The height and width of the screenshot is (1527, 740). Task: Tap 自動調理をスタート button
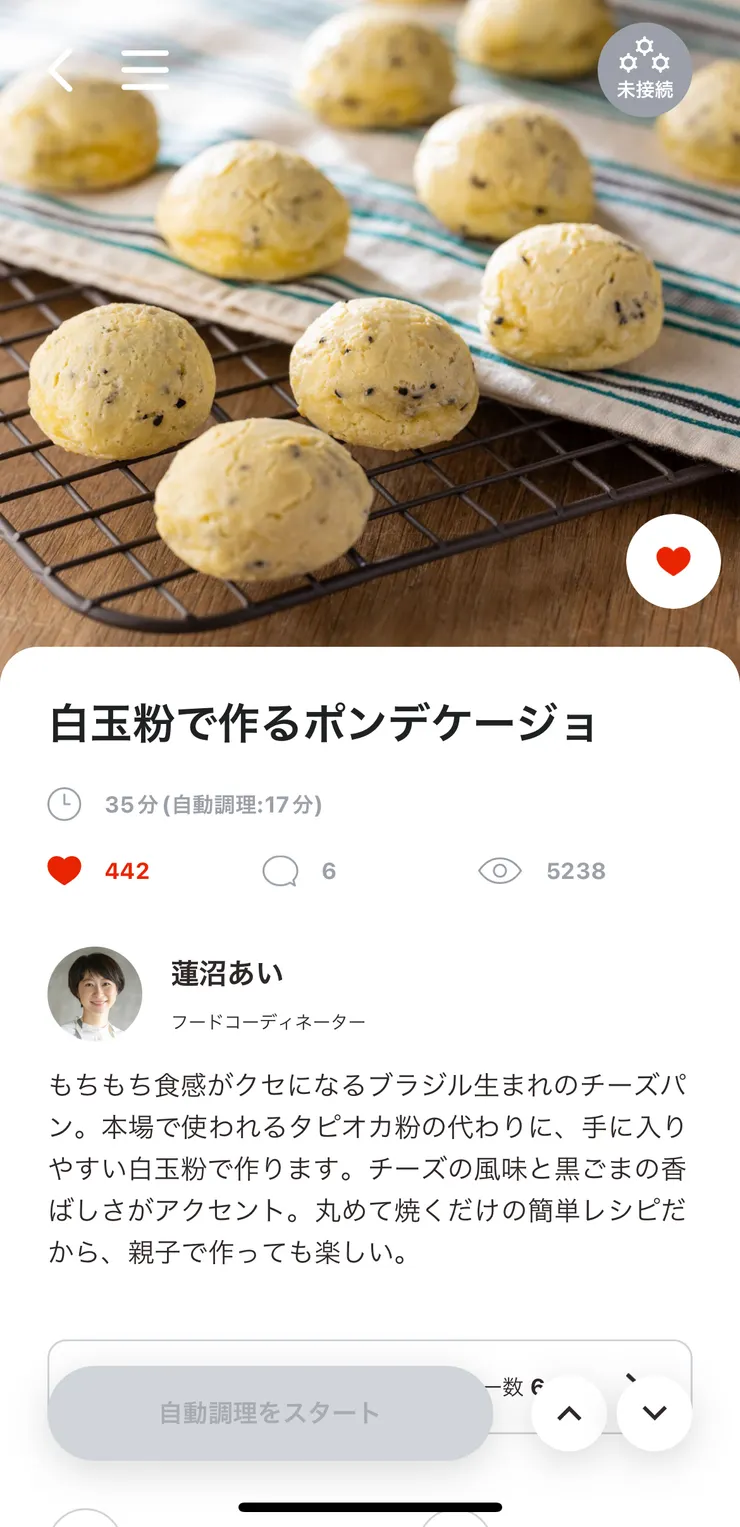point(270,1412)
